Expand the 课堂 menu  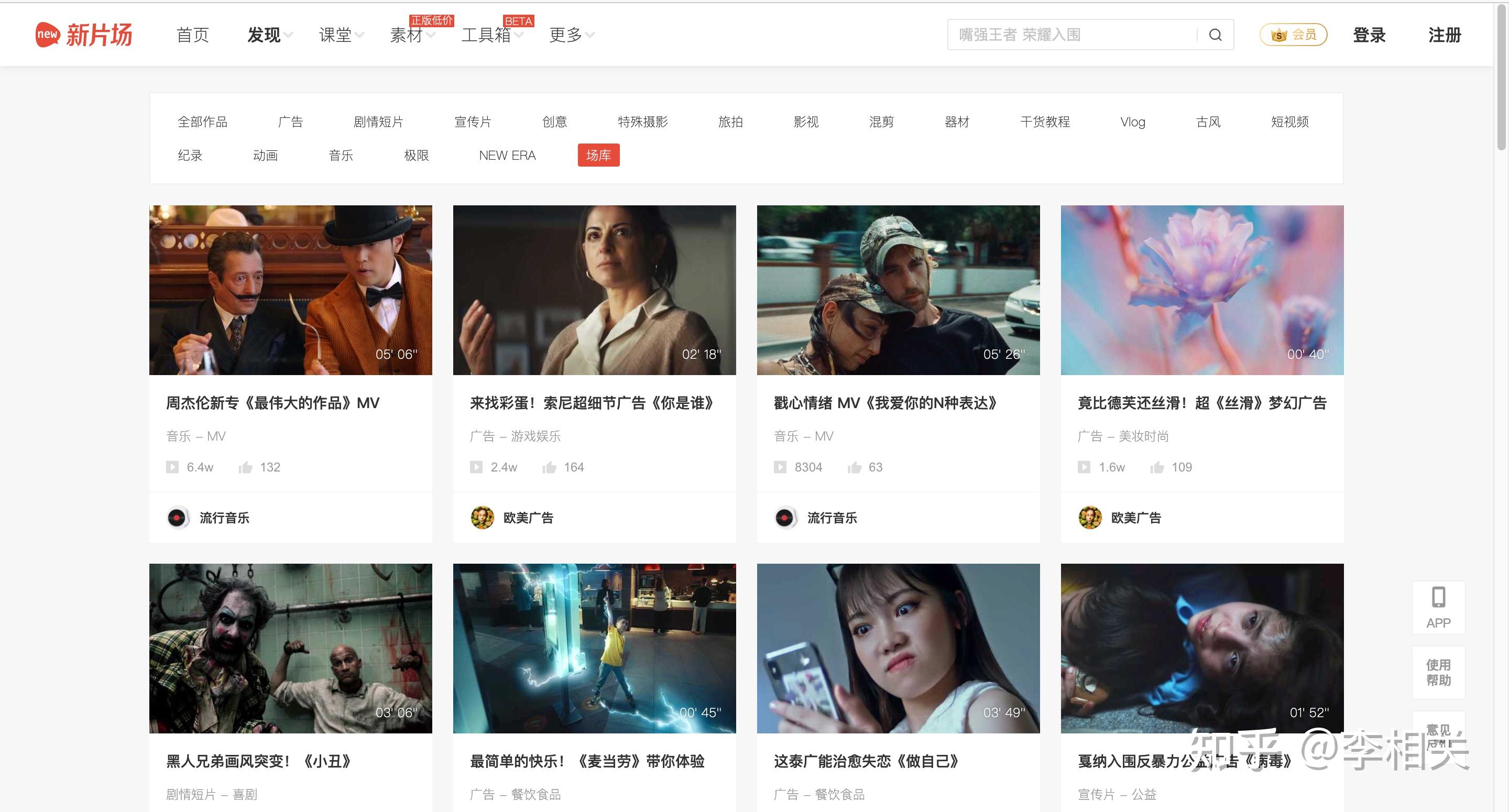click(x=341, y=35)
